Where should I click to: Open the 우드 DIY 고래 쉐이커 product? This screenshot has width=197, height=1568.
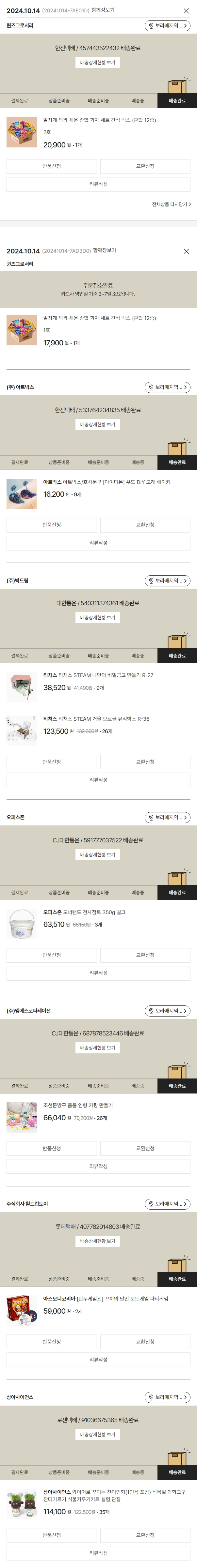107,482
